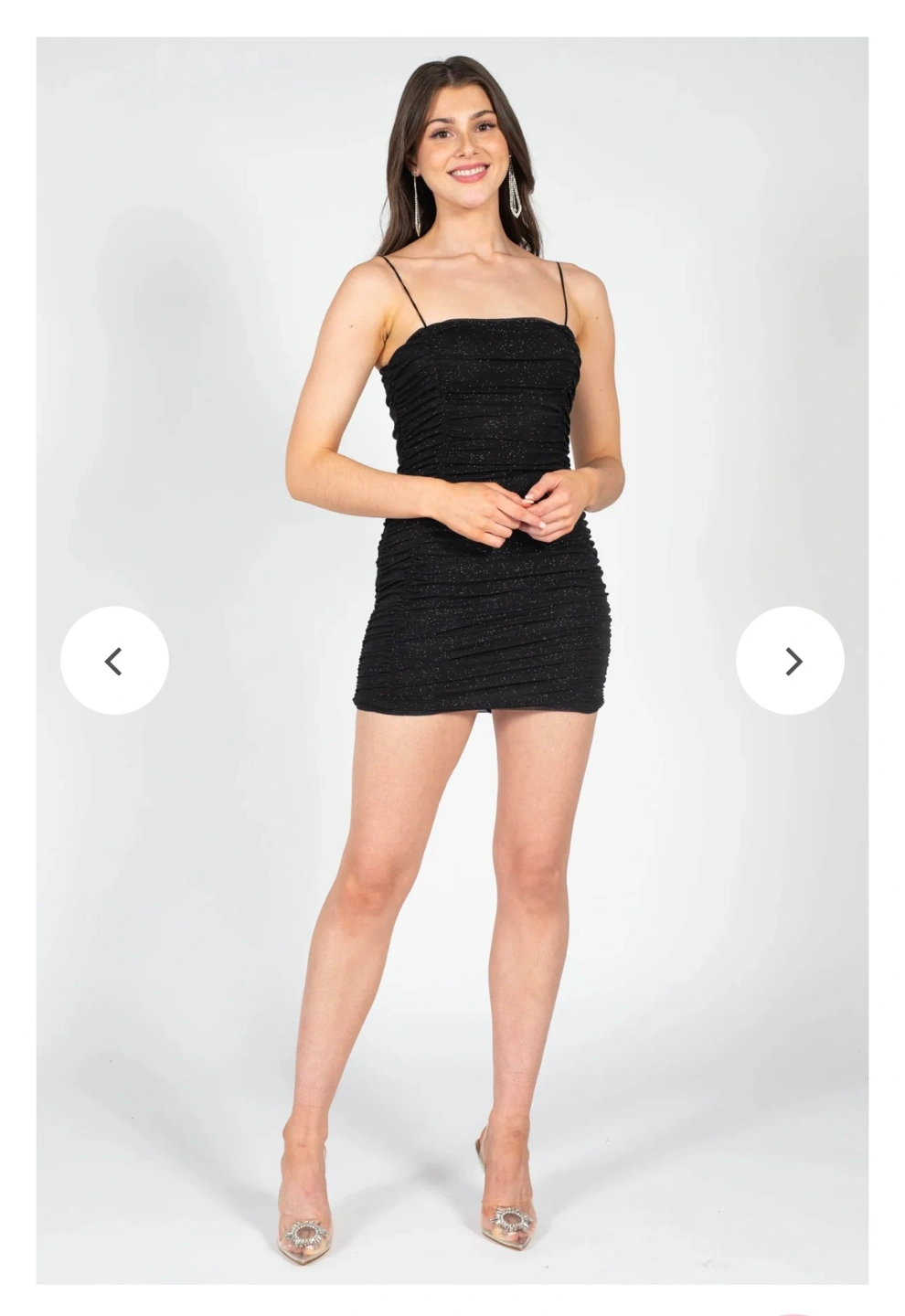Go to the previous product photo
905x1316 pixels.
tap(114, 661)
